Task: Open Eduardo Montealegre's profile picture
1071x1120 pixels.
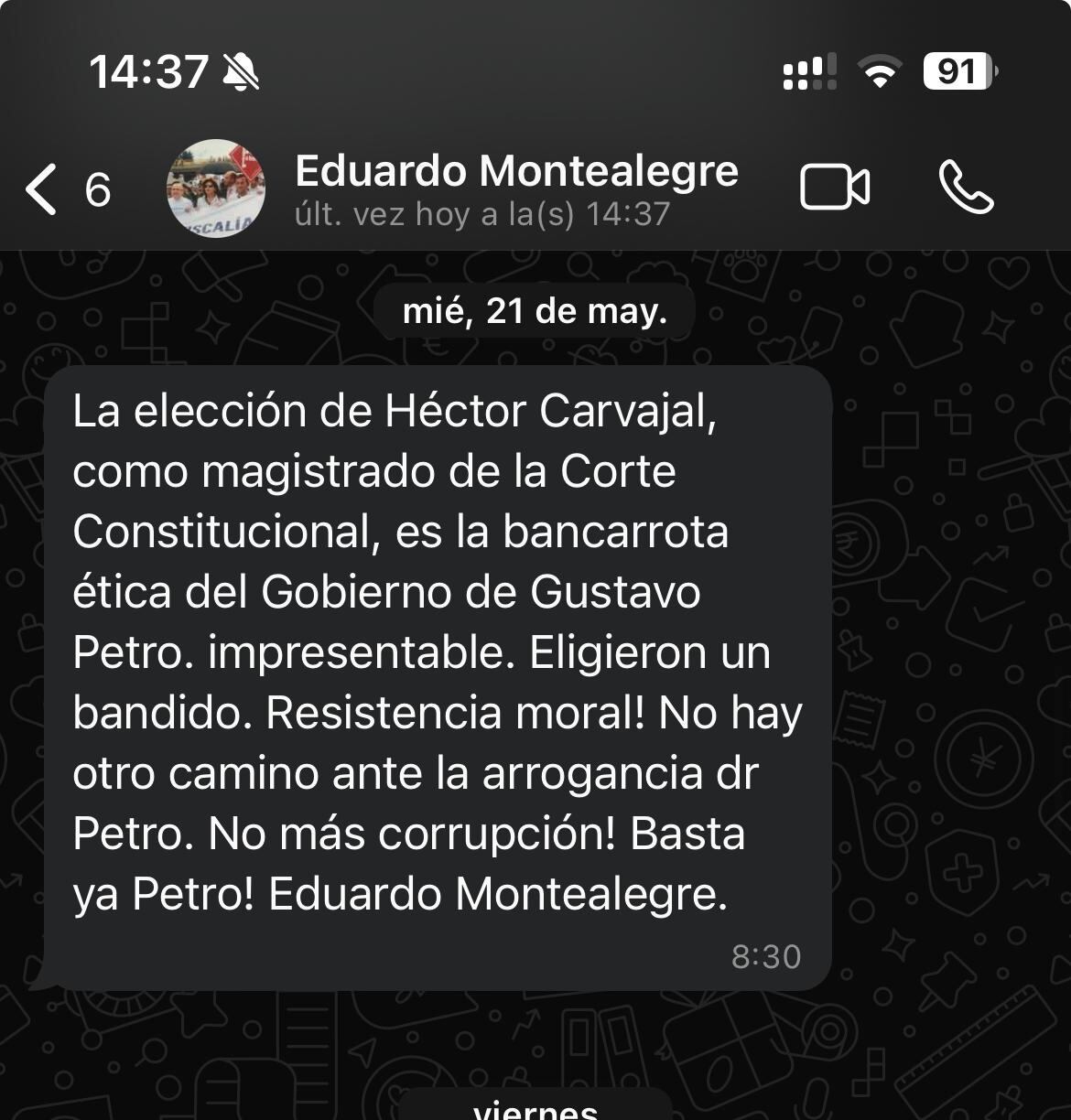Action: point(216,188)
